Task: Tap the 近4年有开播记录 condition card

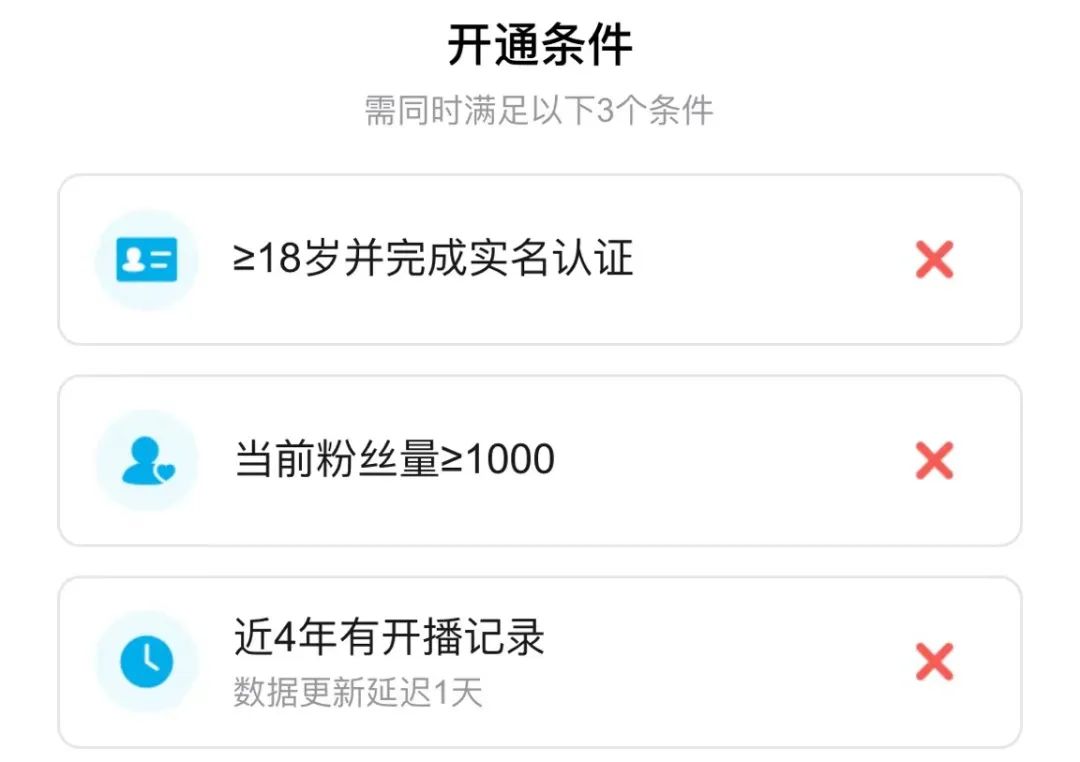Action: pos(540,661)
